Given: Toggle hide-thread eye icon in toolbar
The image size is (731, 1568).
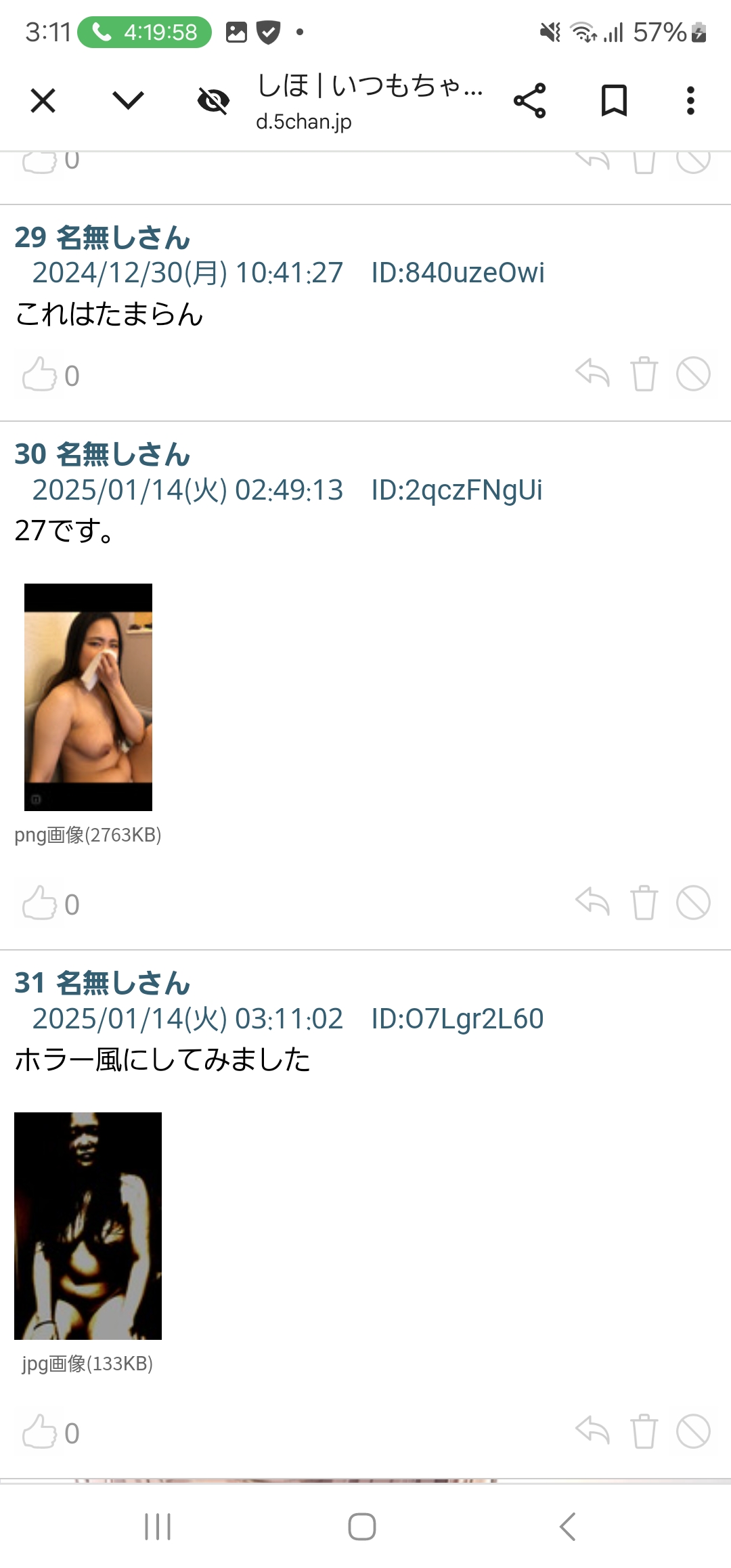Looking at the screenshot, I should 212,100.
